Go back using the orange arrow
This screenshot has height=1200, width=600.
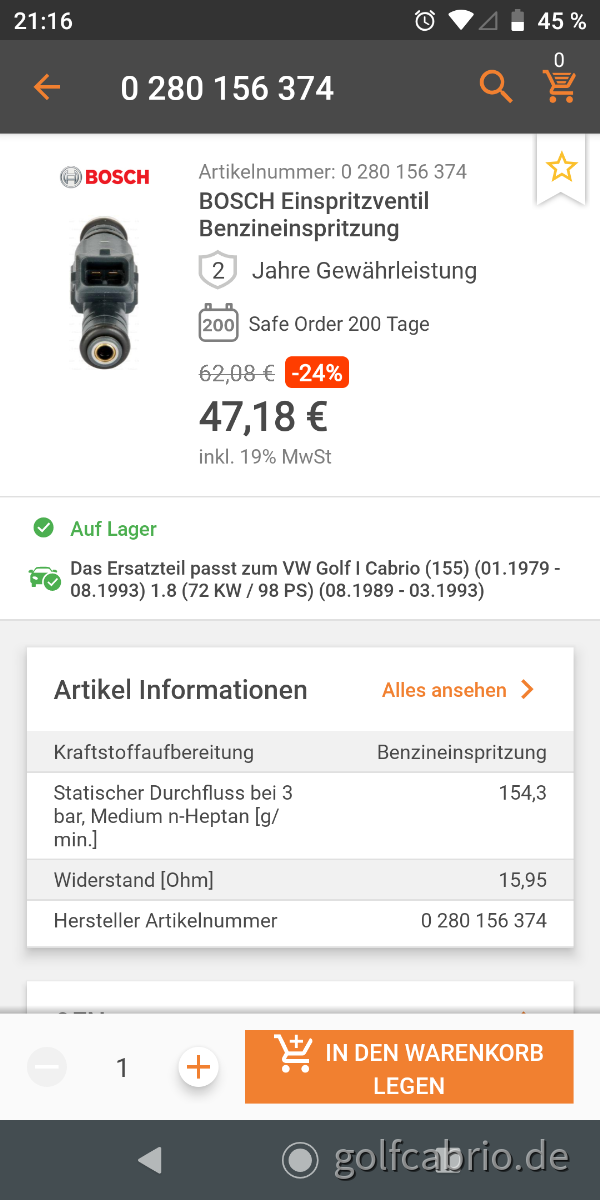tap(47, 88)
